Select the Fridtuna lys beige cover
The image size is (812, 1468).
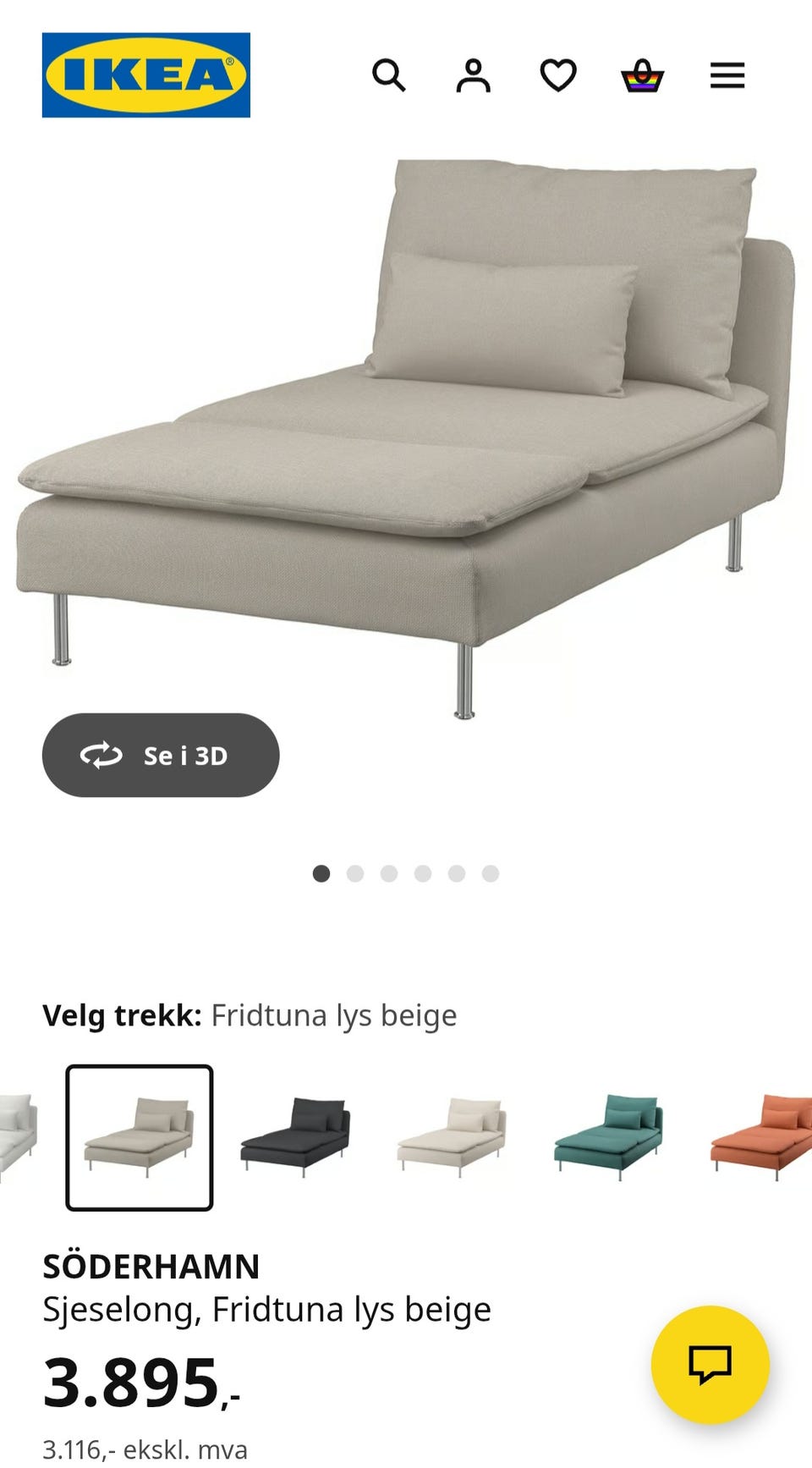pyautogui.click(x=140, y=1137)
